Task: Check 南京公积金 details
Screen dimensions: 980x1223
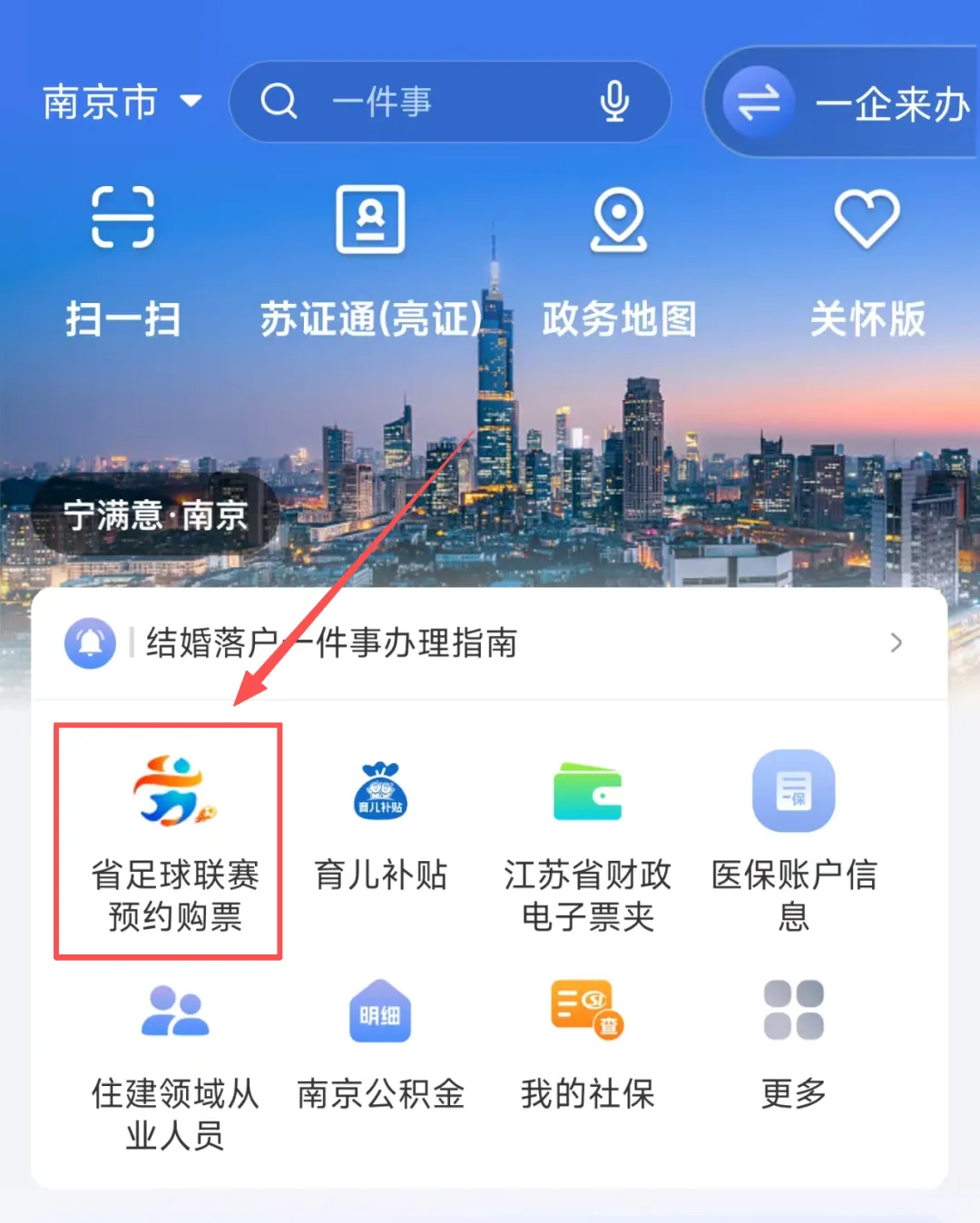Action: (x=380, y=1045)
